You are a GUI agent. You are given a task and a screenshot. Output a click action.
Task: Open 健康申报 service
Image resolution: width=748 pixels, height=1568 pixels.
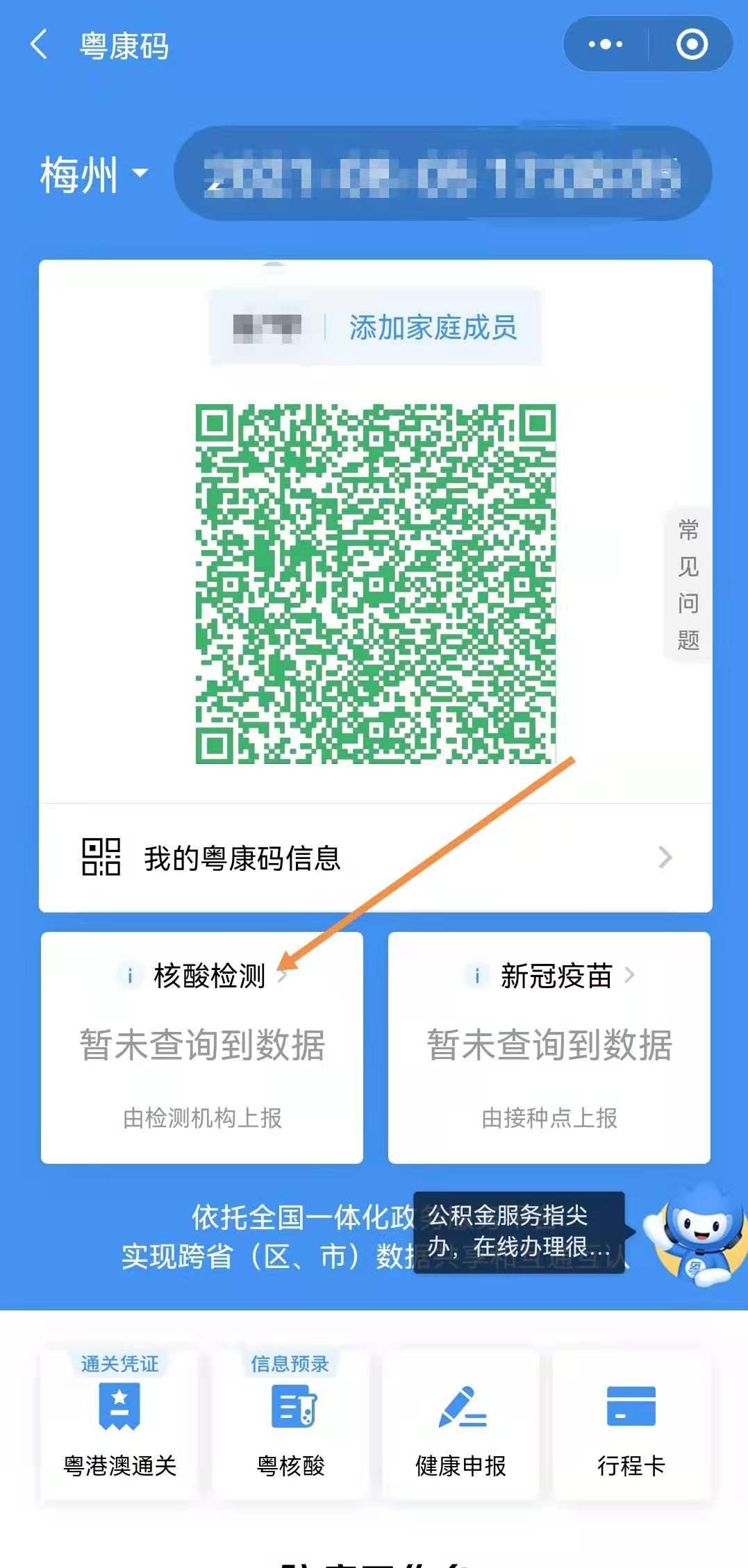pos(460,1424)
